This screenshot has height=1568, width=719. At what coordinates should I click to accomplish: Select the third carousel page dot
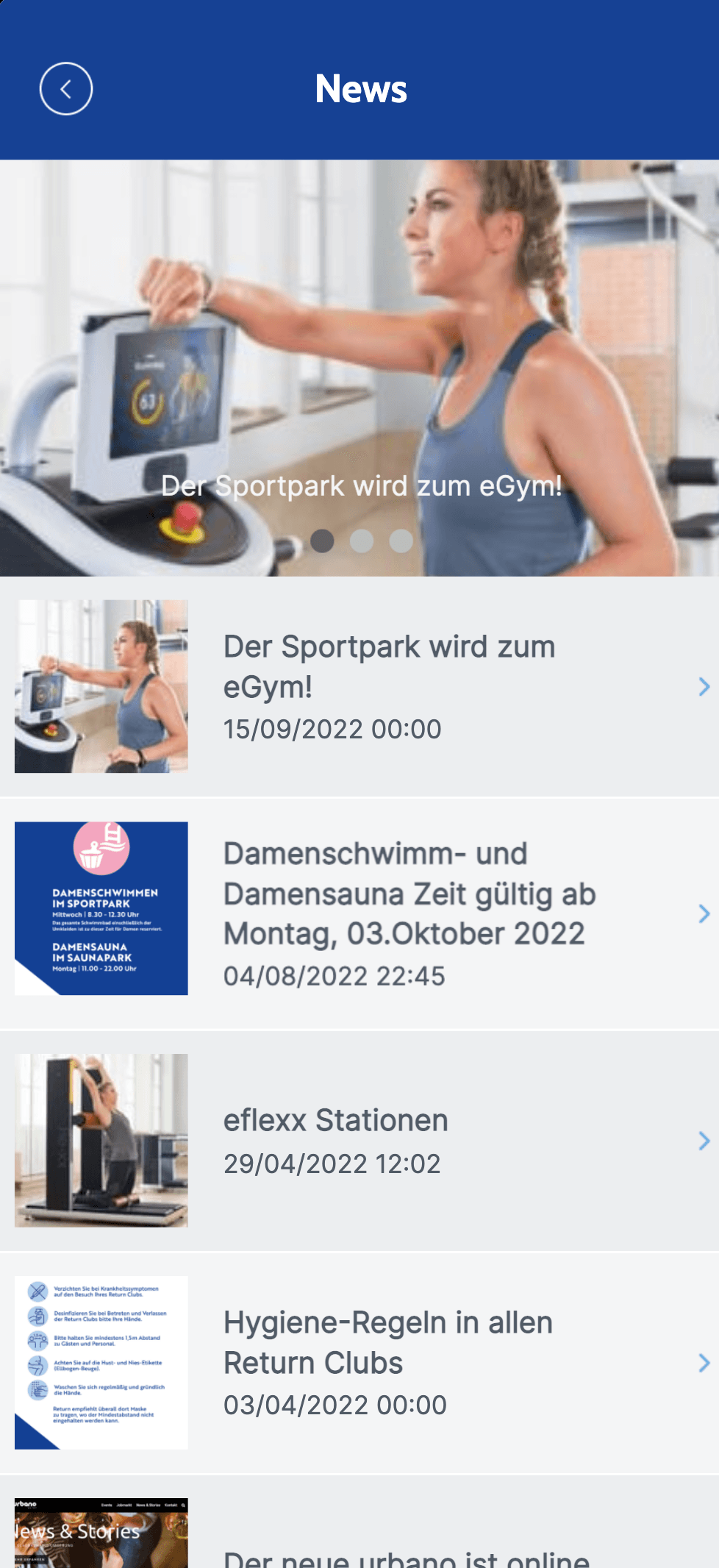point(401,541)
